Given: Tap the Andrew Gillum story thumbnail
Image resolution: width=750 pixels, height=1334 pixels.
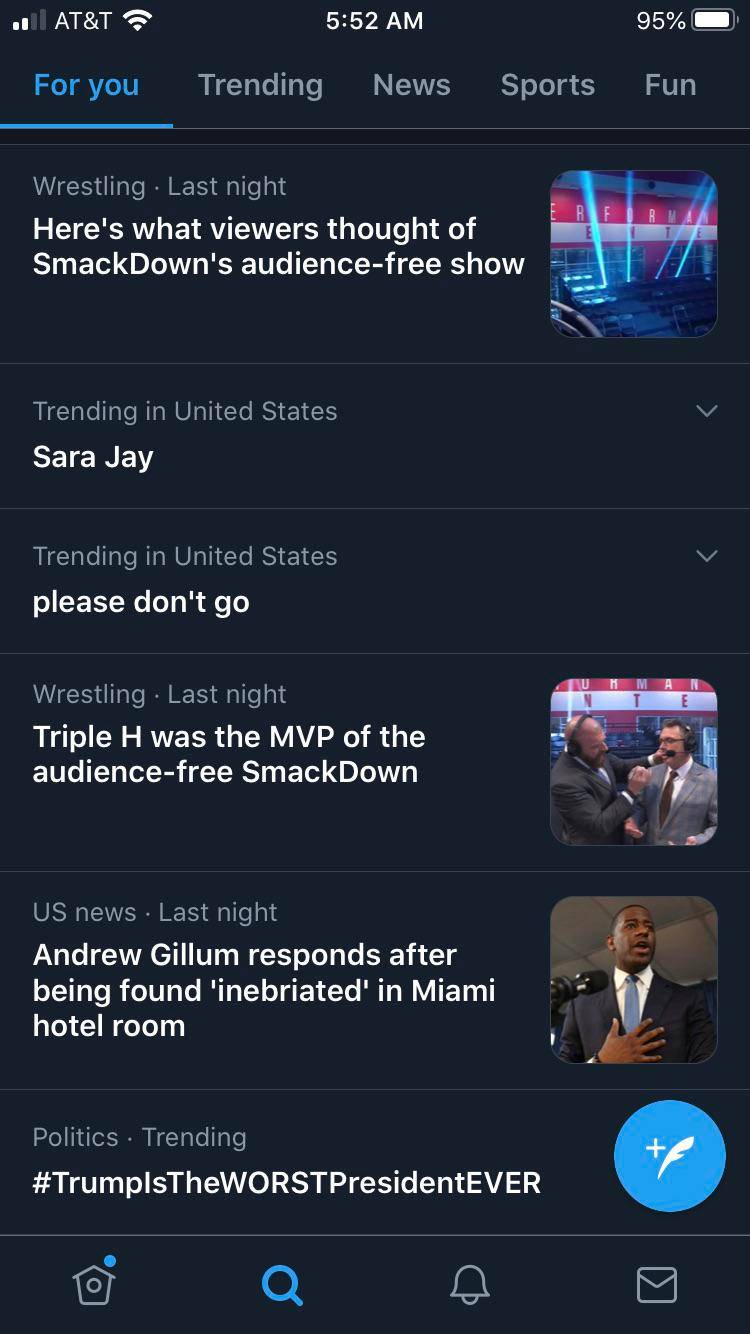Looking at the screenshot, I should coord(633,979).
